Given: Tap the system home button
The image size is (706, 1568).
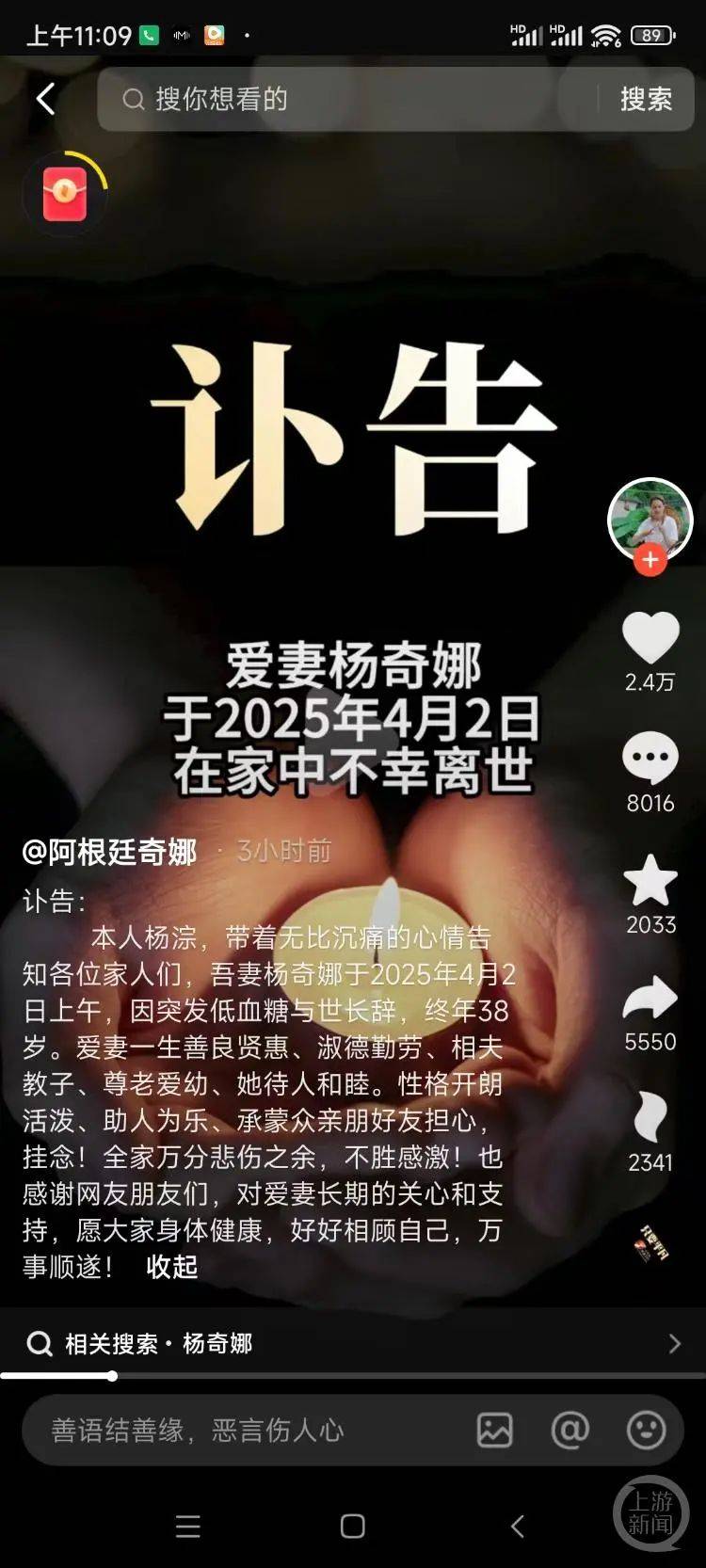Looking at the screenshot, I should tap(353, 1526).
